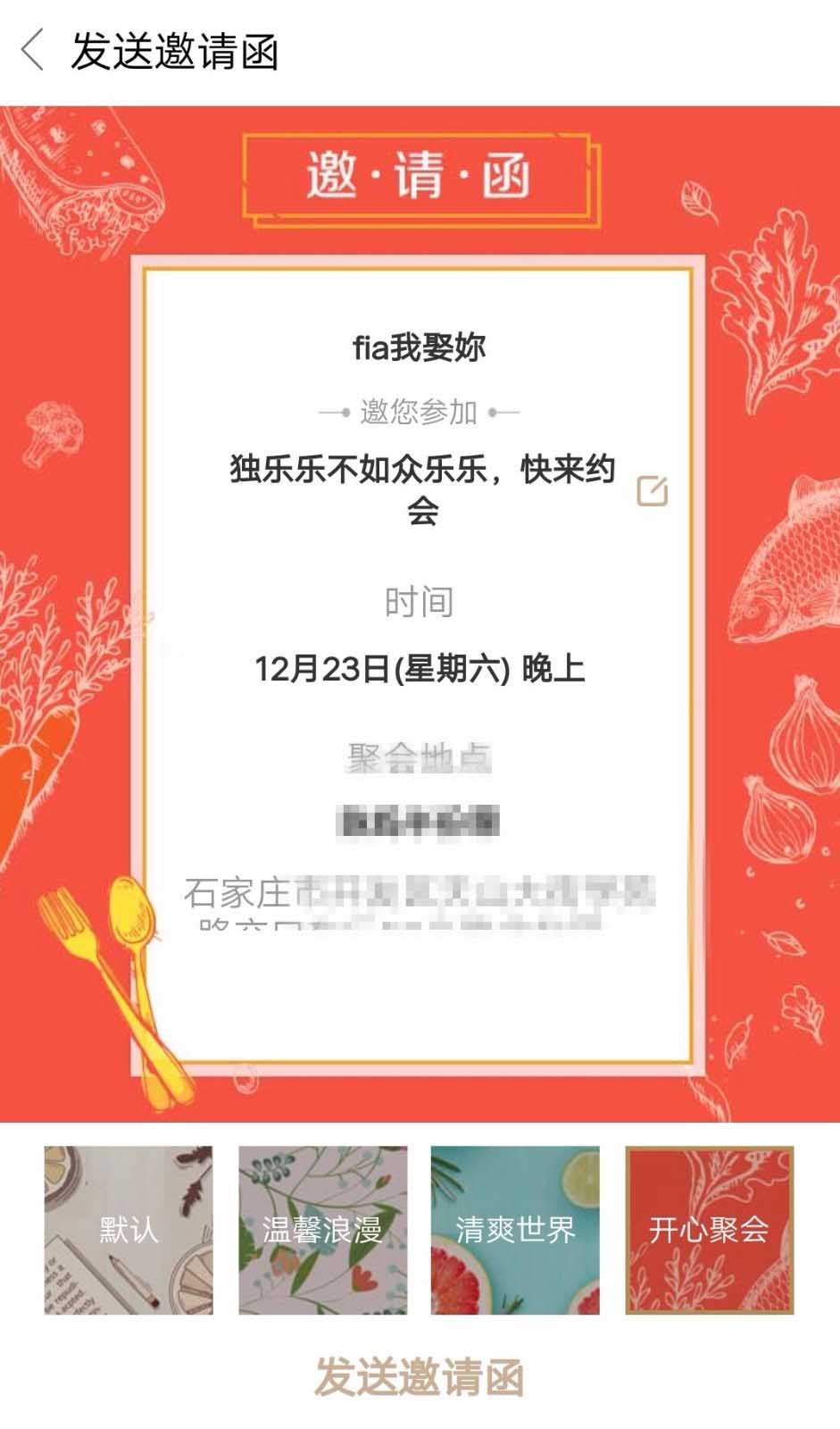Switch to the 清爽世界 template
This screenshot has width=840, height=1429.
tap(515, 1230)
